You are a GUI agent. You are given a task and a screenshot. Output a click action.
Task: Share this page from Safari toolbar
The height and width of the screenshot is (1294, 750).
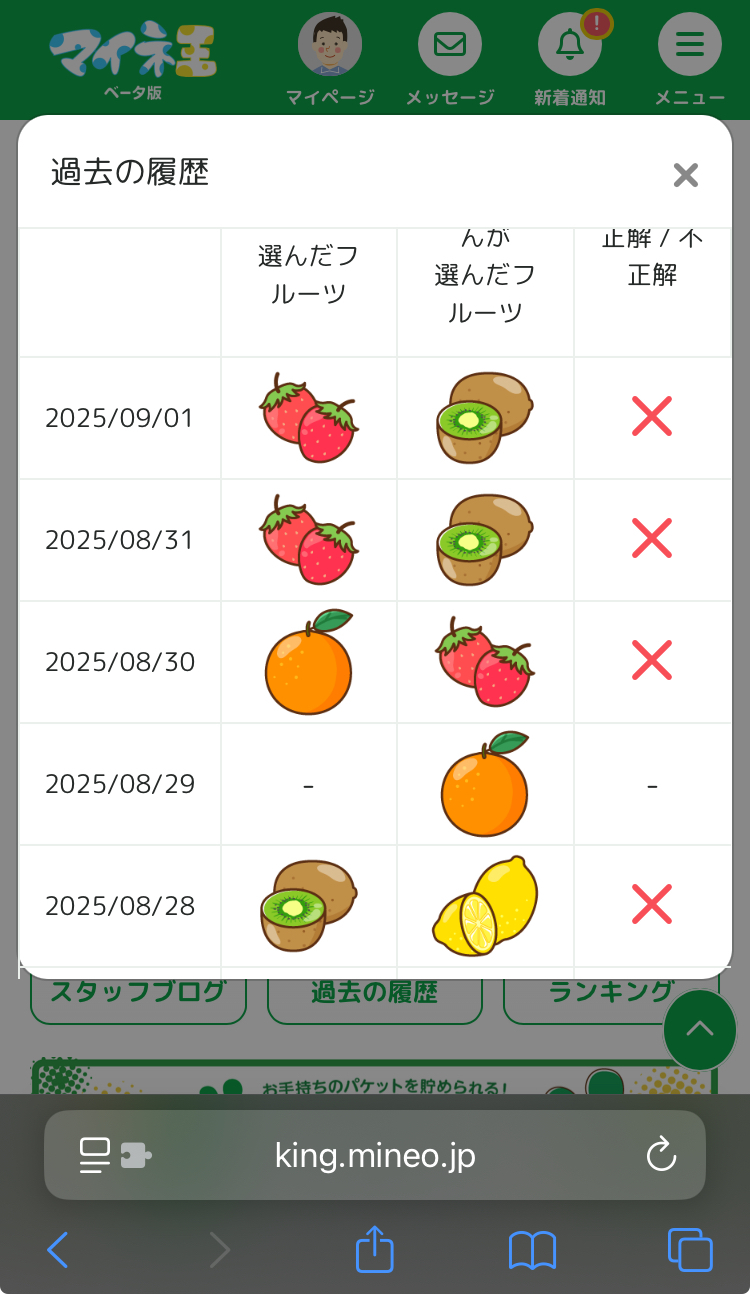click(x=375, y=1250)
